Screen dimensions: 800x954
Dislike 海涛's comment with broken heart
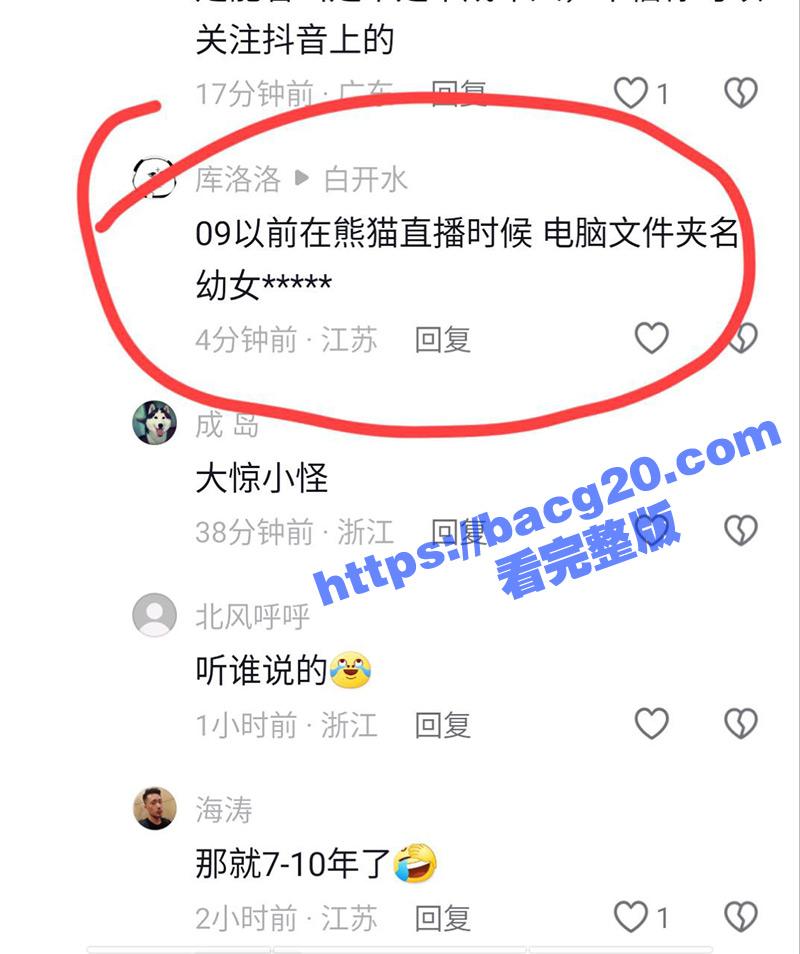[x=740, y=916]
